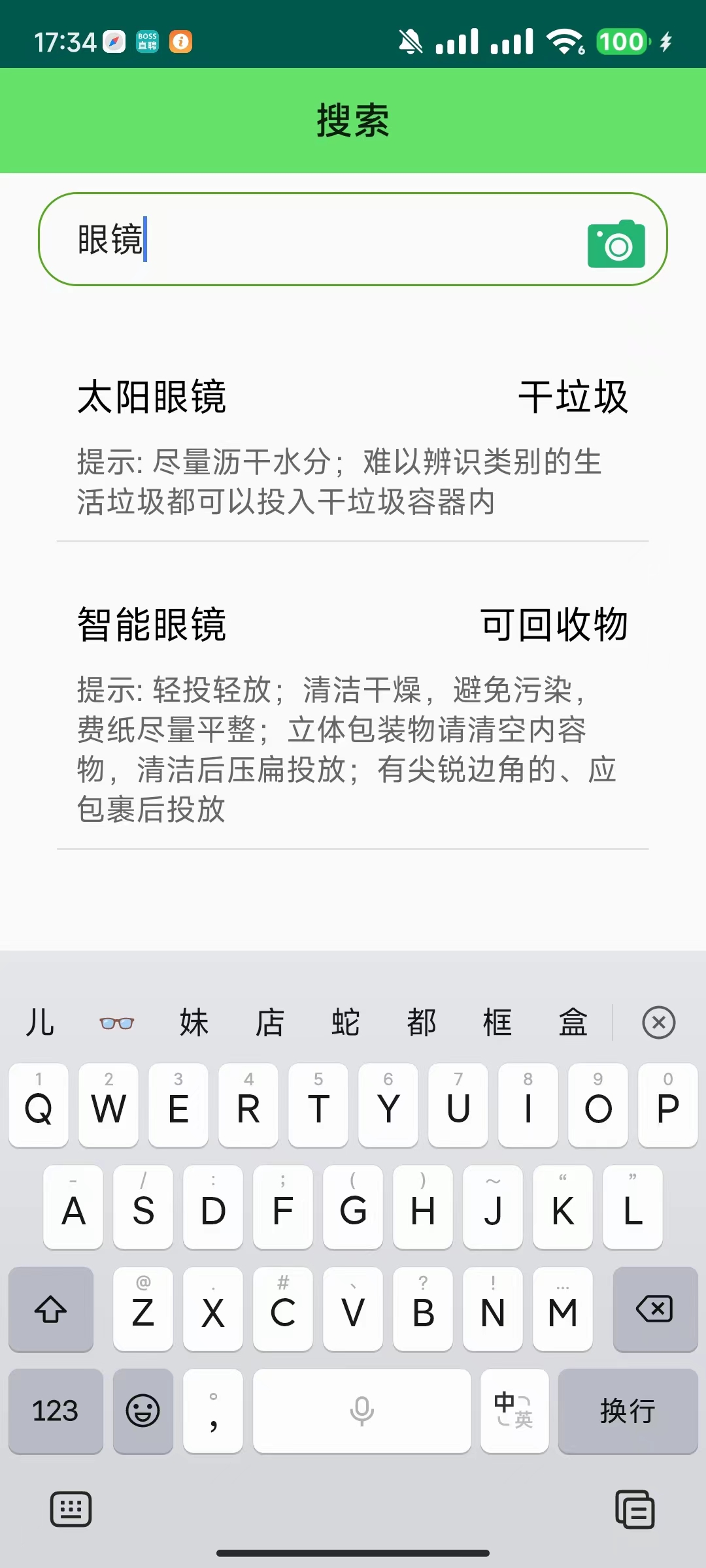Viewport: 706px width, 1568px height.
Task: Select the candidate word 框
Action: click(499, 1022)
